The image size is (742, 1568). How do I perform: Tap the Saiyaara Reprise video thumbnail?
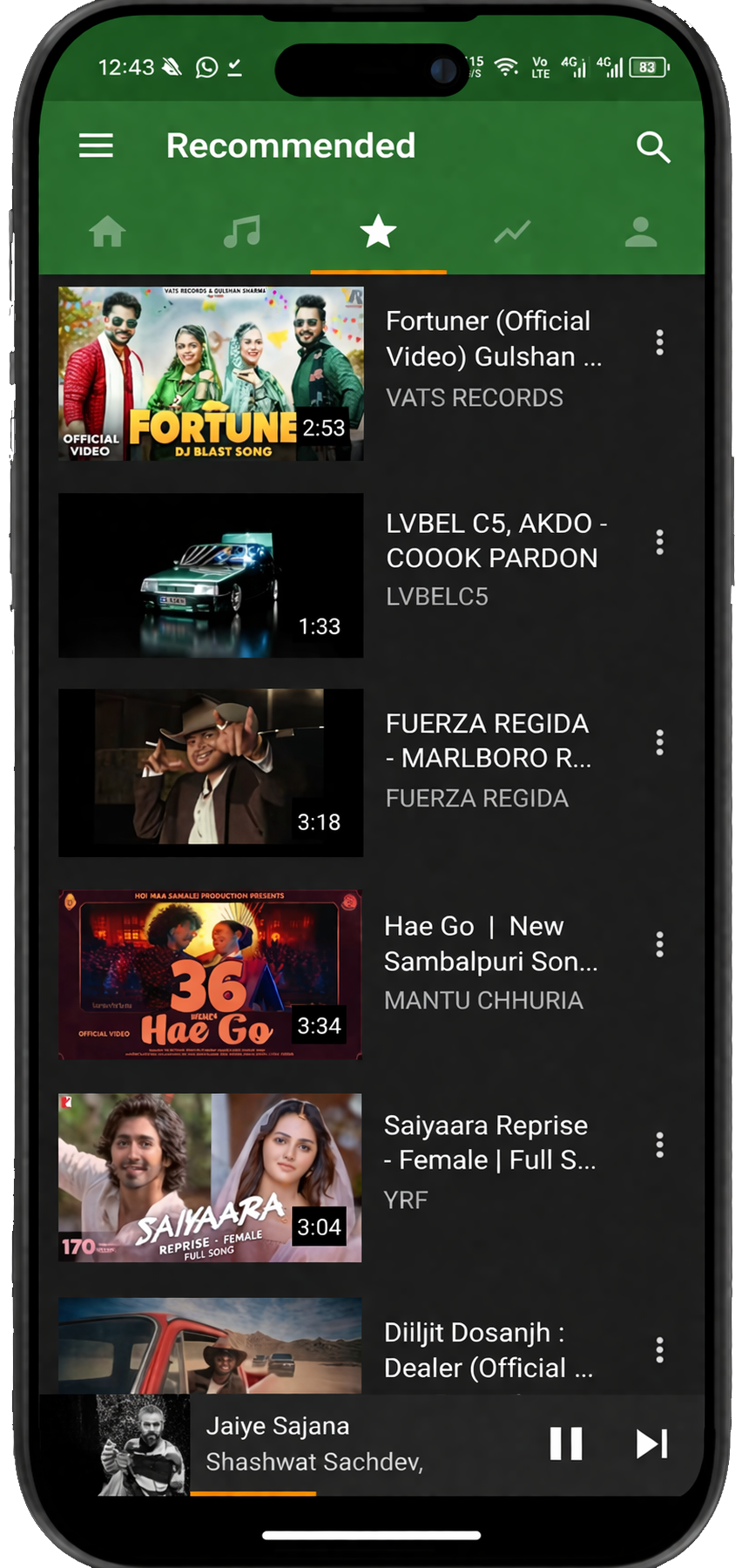[x=210, y=1178]
